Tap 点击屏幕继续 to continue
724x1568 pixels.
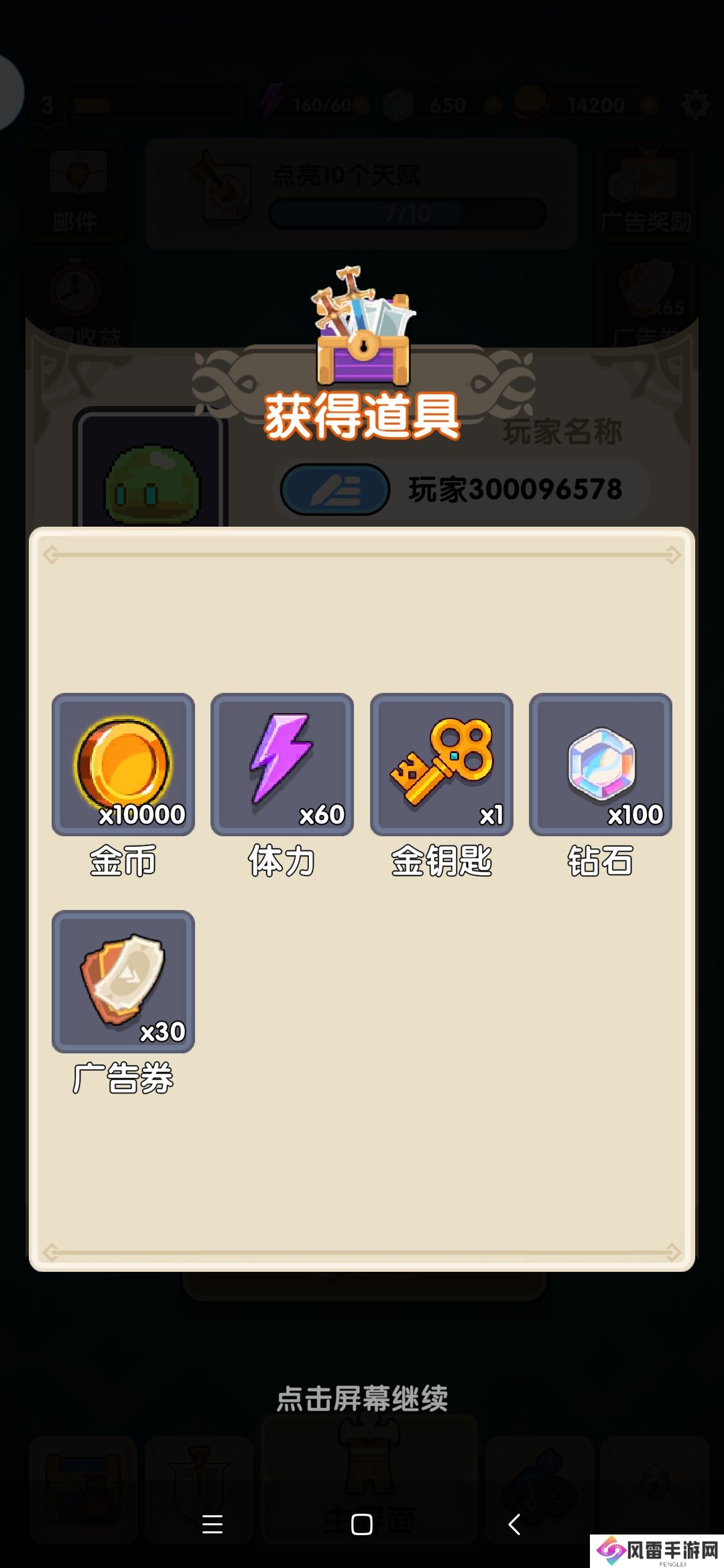click(362, 1398)
